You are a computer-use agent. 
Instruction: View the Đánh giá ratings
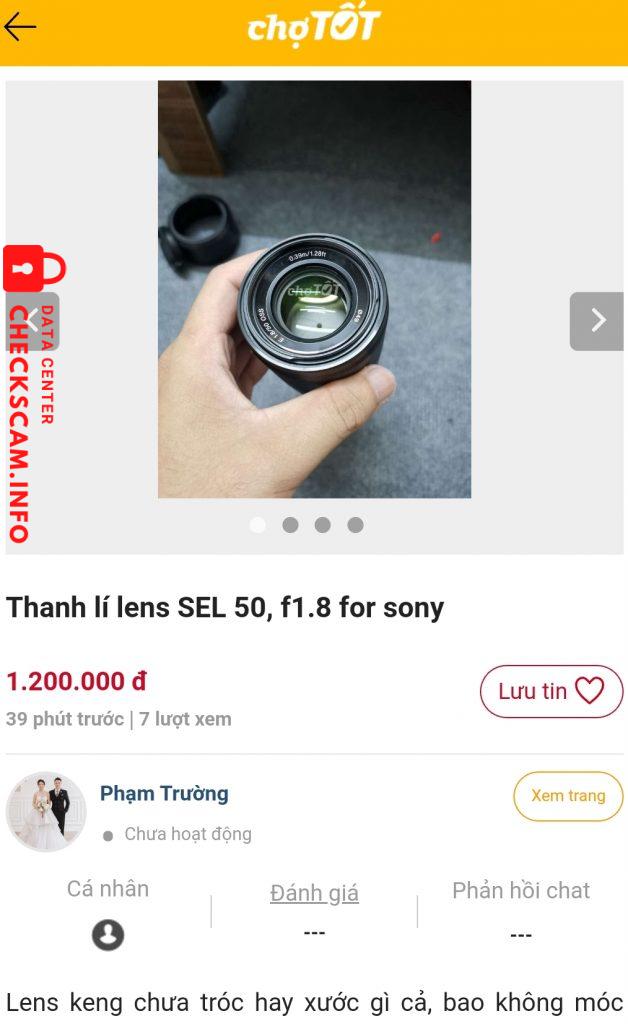[x=314, y=893]
